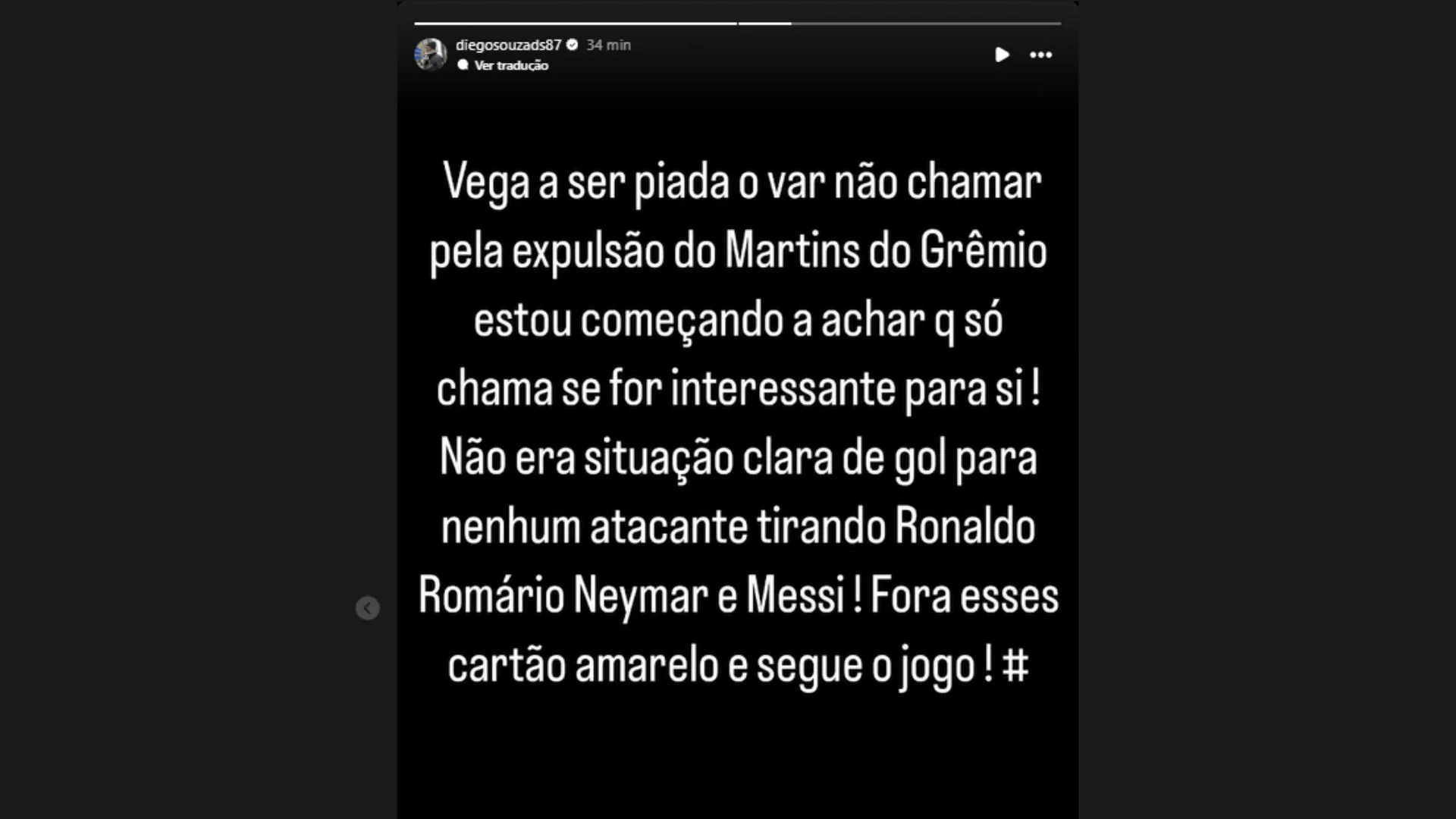The height and width of the screenshot is (819, 1456).
Task: Open diegosouzads87's profile picture
Action: [x=430, y=55]
